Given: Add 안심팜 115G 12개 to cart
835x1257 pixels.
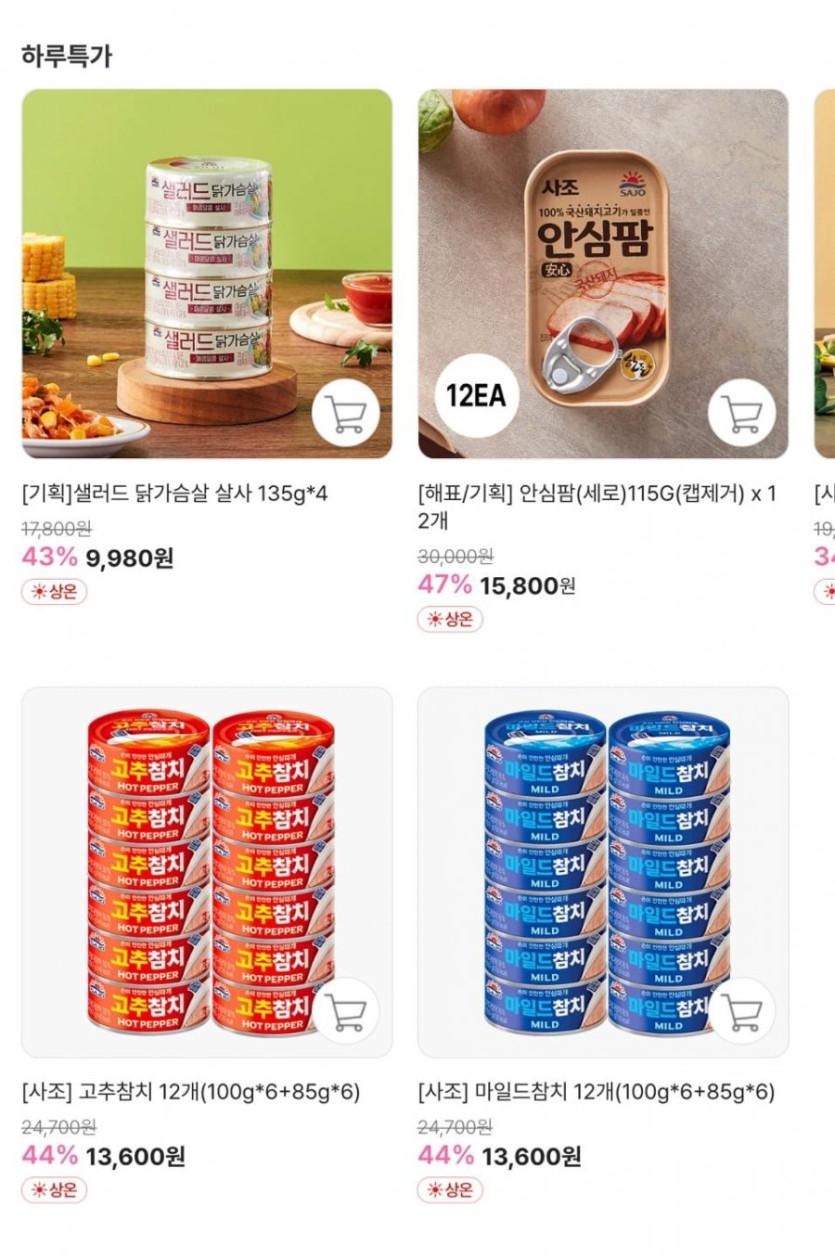Looking at the screenshot, I should 741,414.
